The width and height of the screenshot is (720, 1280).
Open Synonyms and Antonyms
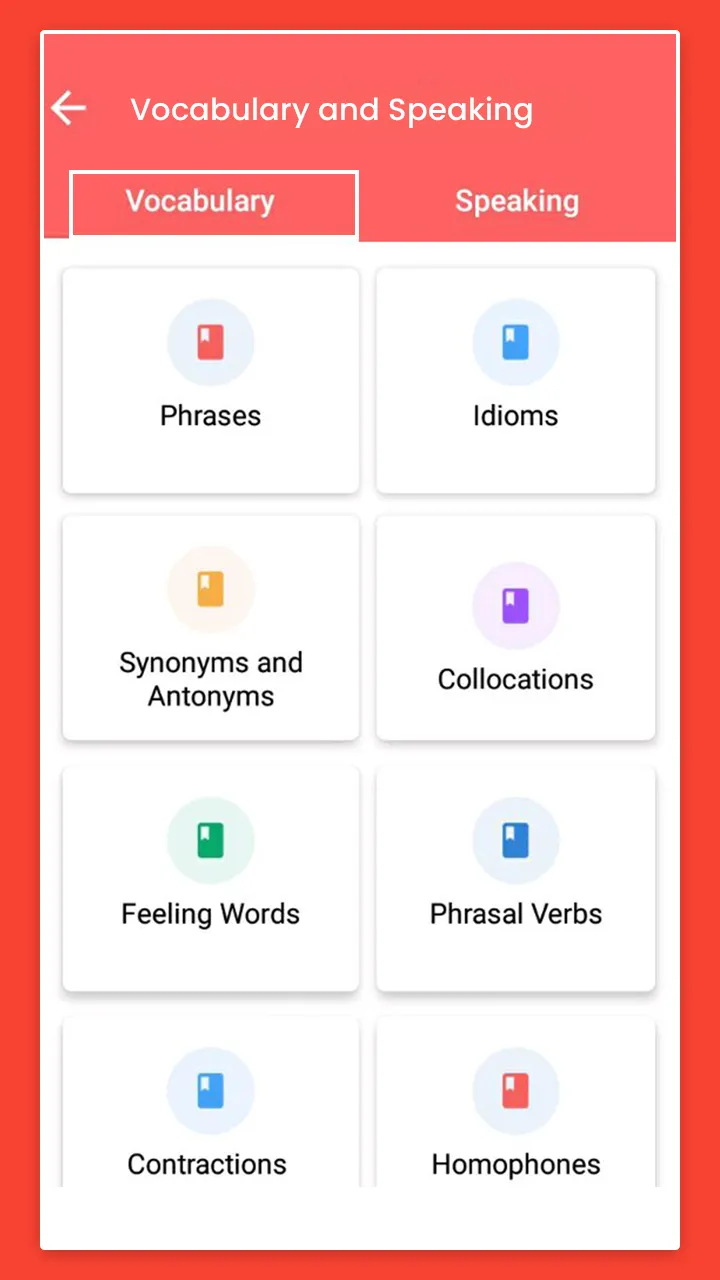(x=211, y=628)
